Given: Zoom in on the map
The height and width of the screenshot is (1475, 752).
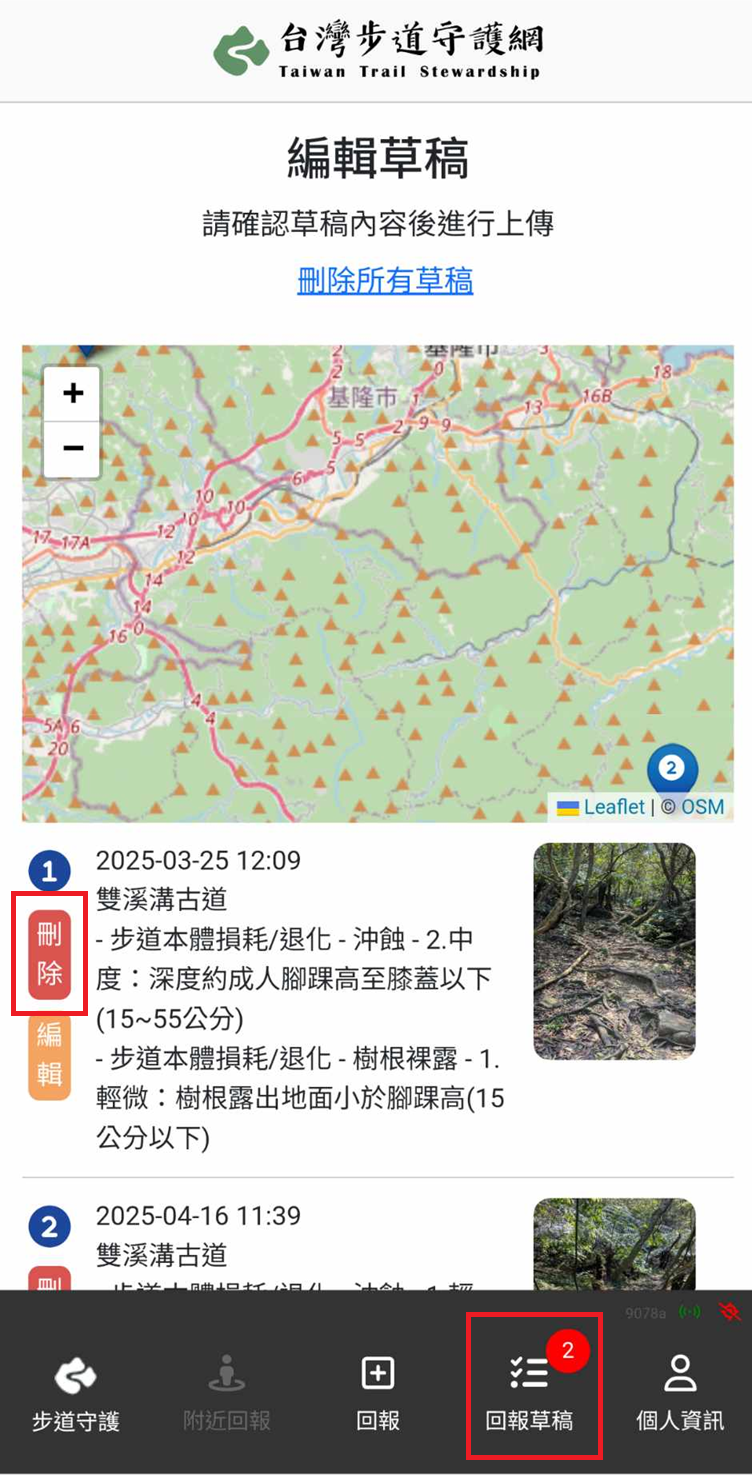Looking at the screenshot, I should [x=72, y=394].
